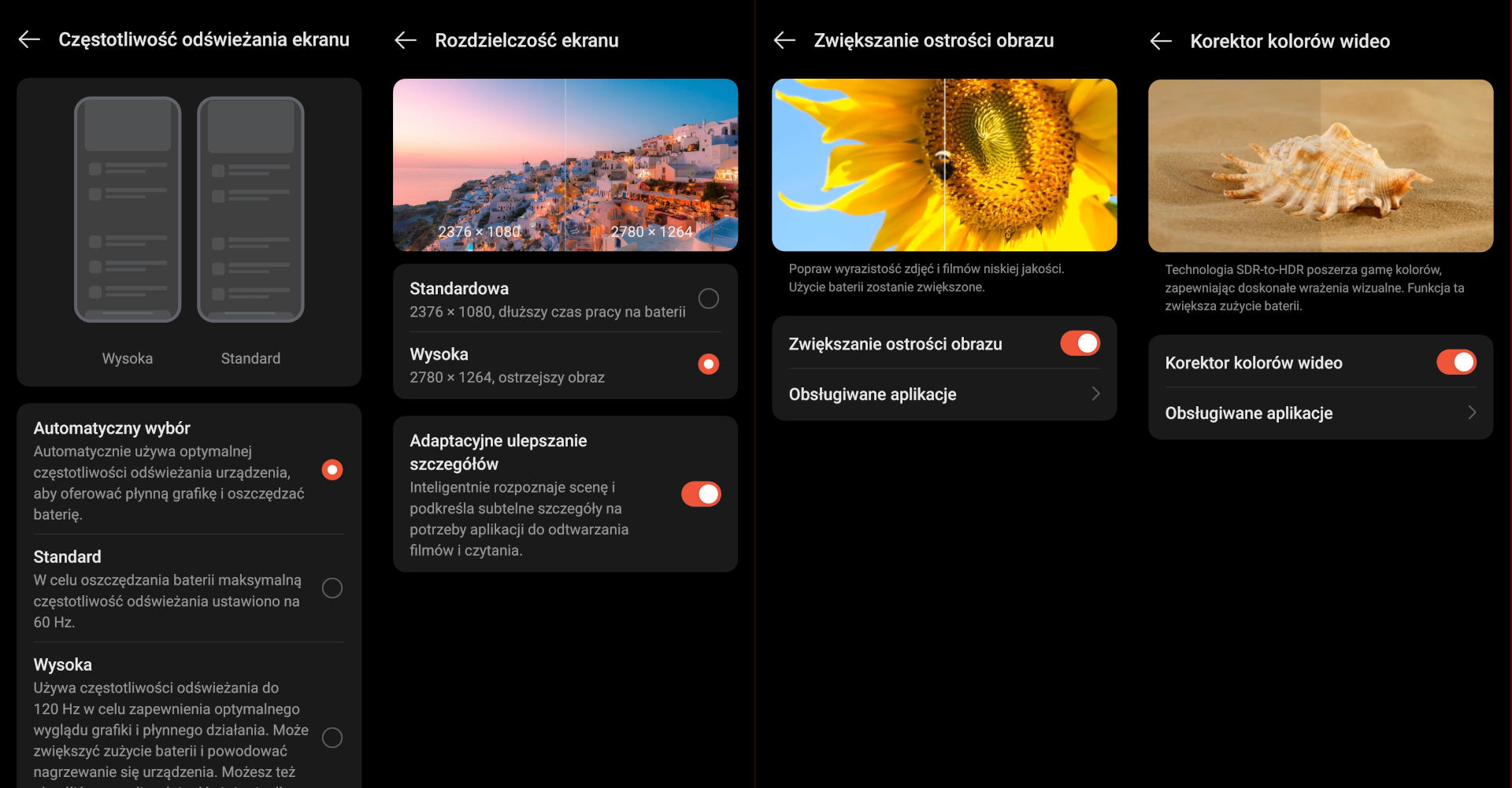The height and width of the screenshot is (788, 1512).
Task: Select Wysoka 120 Hz refresh rate
Action: coord(332,738)
